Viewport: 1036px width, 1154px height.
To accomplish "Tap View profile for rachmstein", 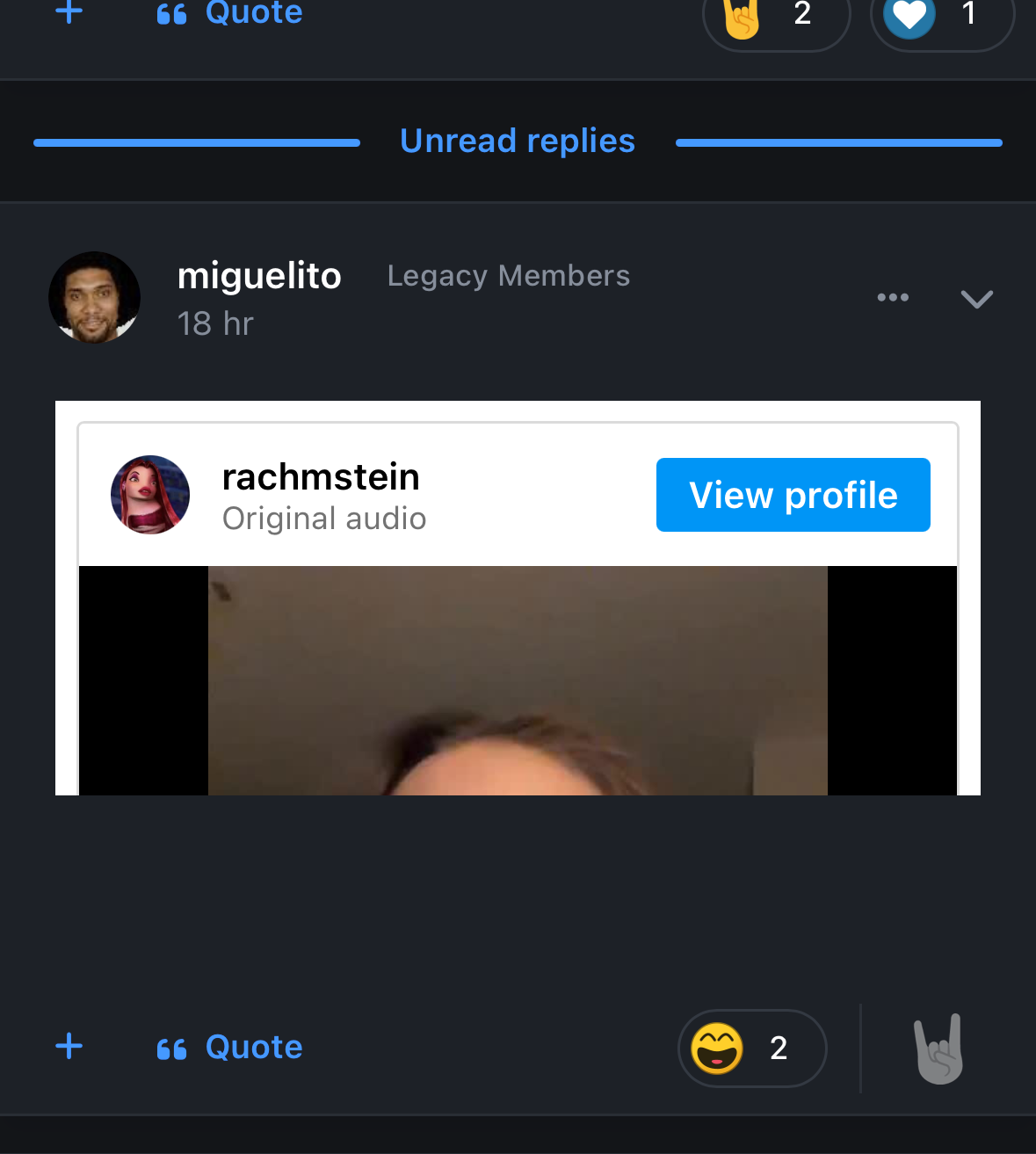I will point(793,495).
